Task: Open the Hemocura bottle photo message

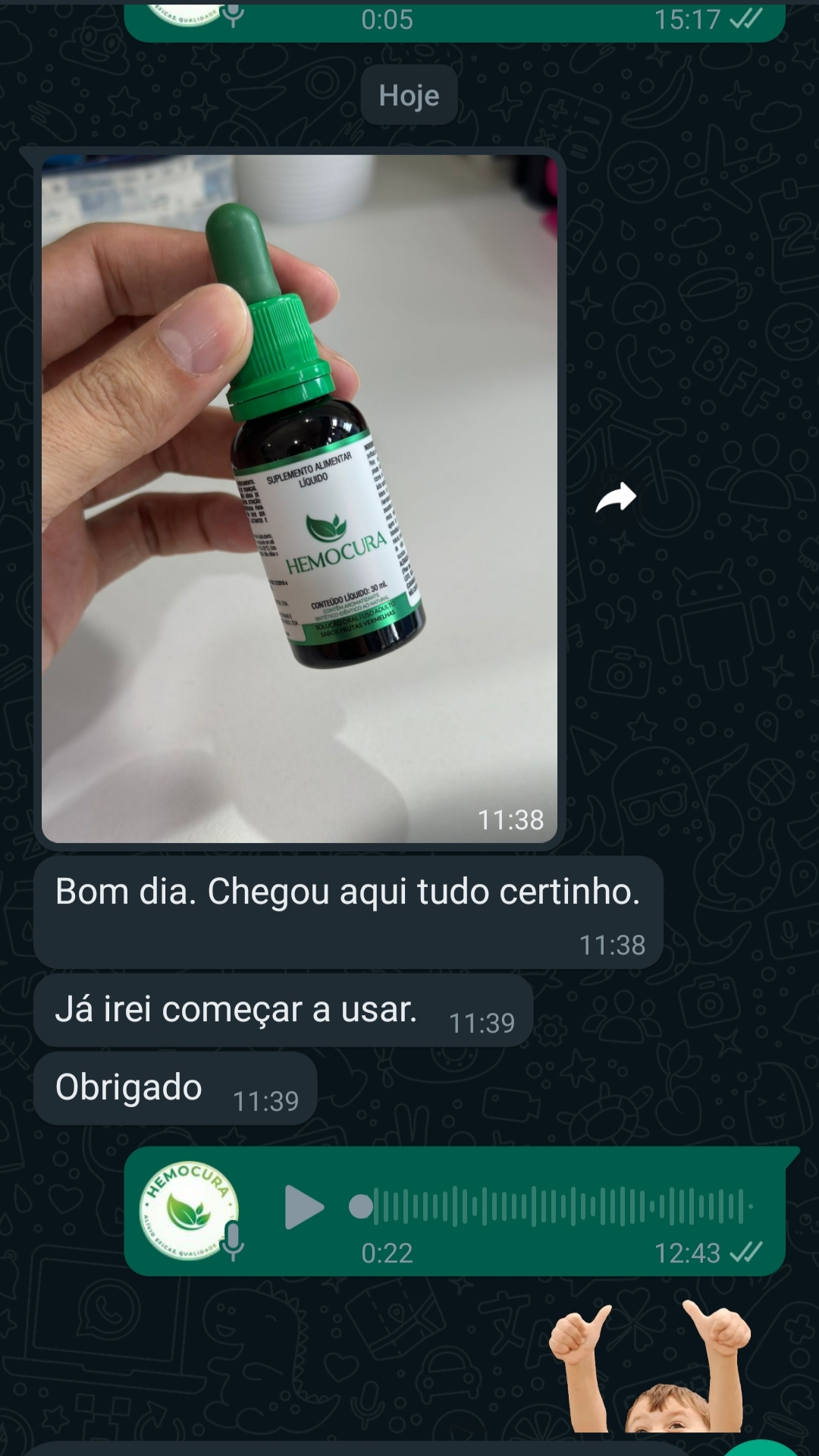Action: (x=300, y=498)
